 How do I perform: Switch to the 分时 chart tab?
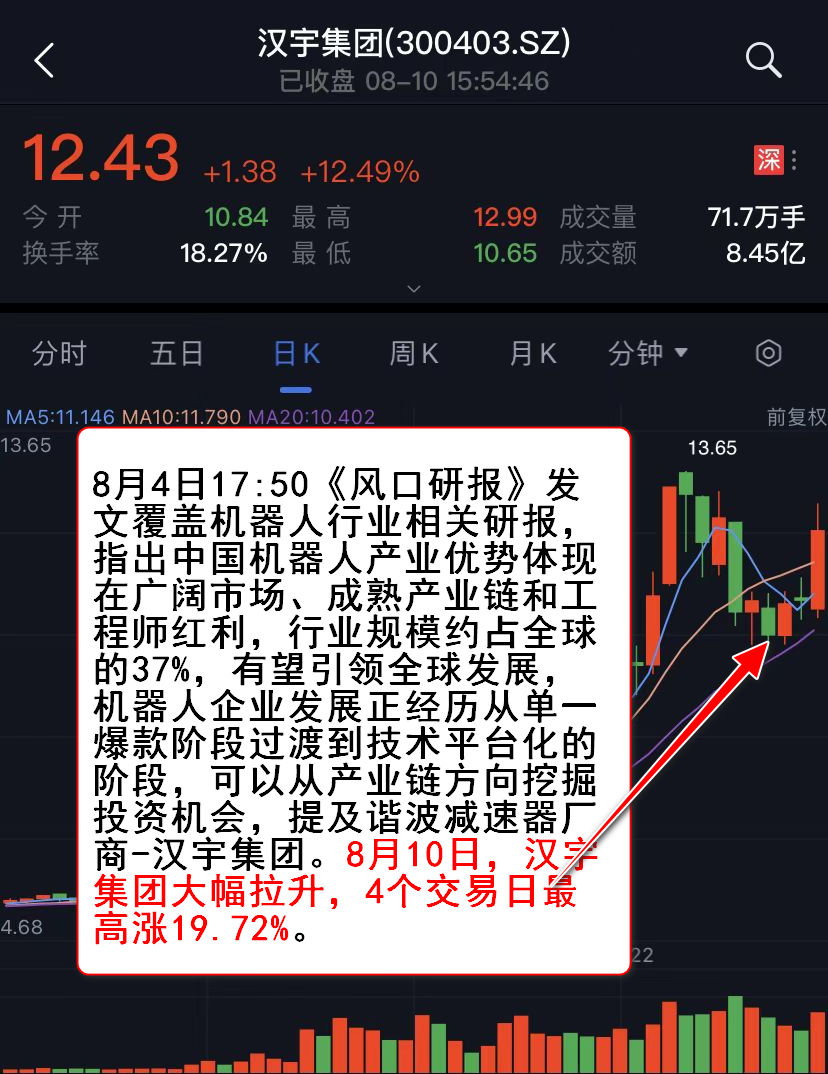(59, 353)
